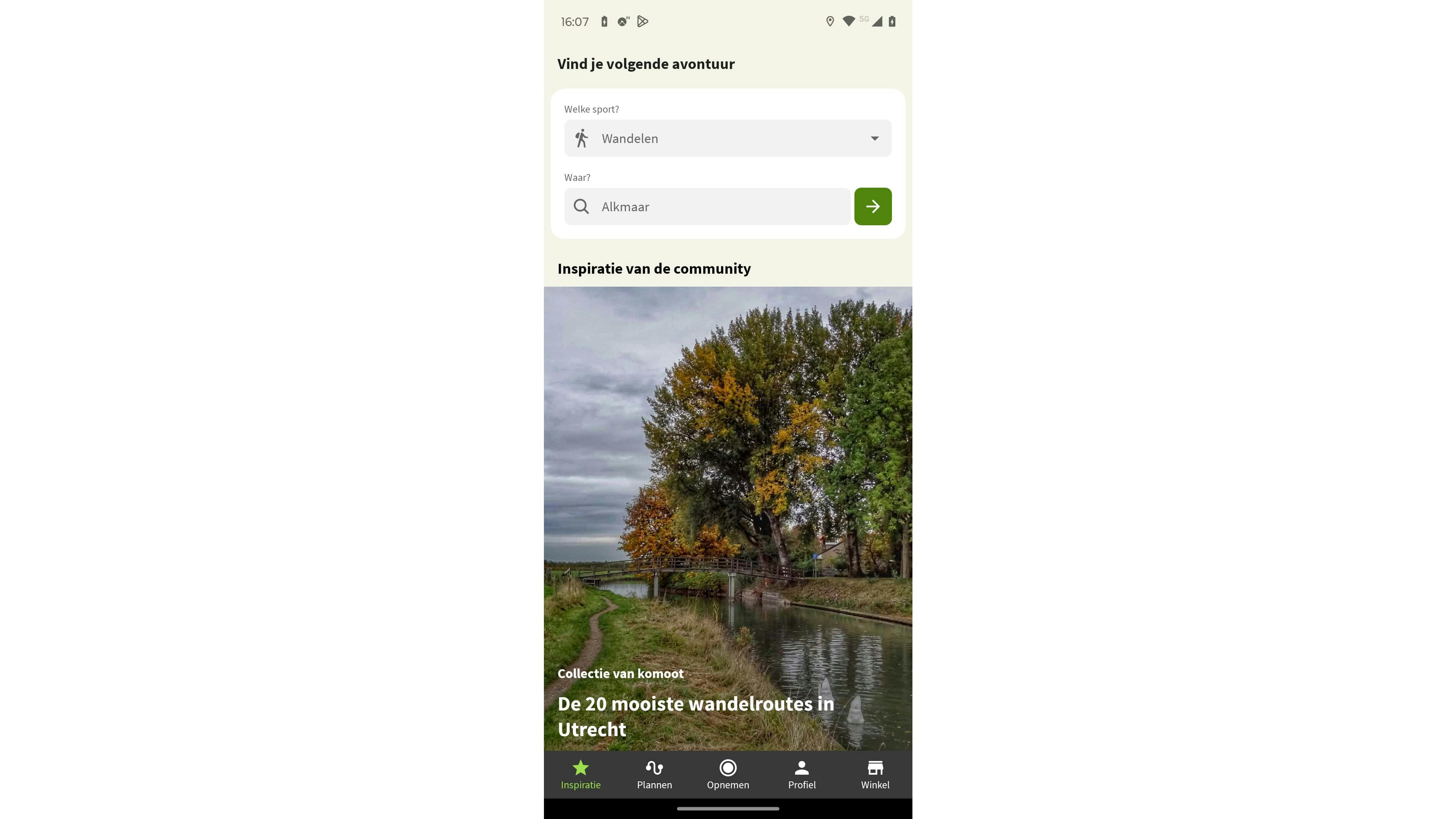The width and height of the screenshot is (1456, 819).
Task: Go to the Plannen tab
Action: [654, 774]
